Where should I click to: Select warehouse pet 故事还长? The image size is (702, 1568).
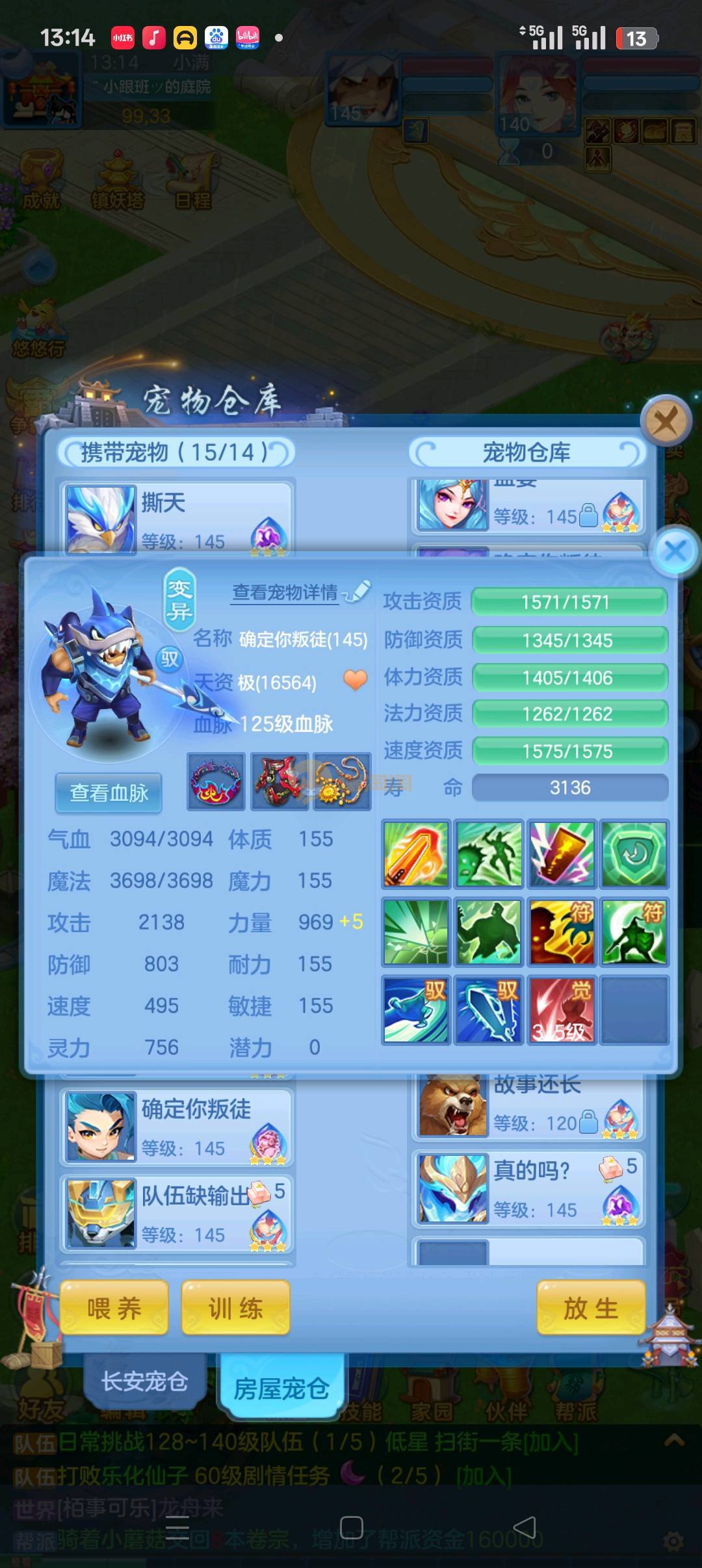(x=528, y=1105)
